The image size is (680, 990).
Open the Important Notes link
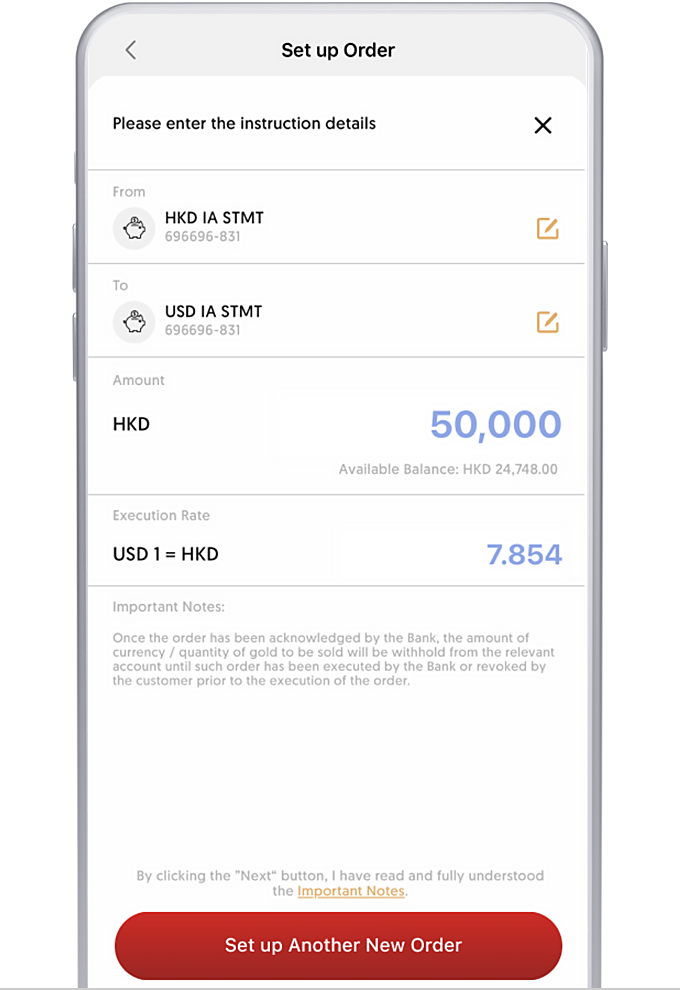coord(351,891)
